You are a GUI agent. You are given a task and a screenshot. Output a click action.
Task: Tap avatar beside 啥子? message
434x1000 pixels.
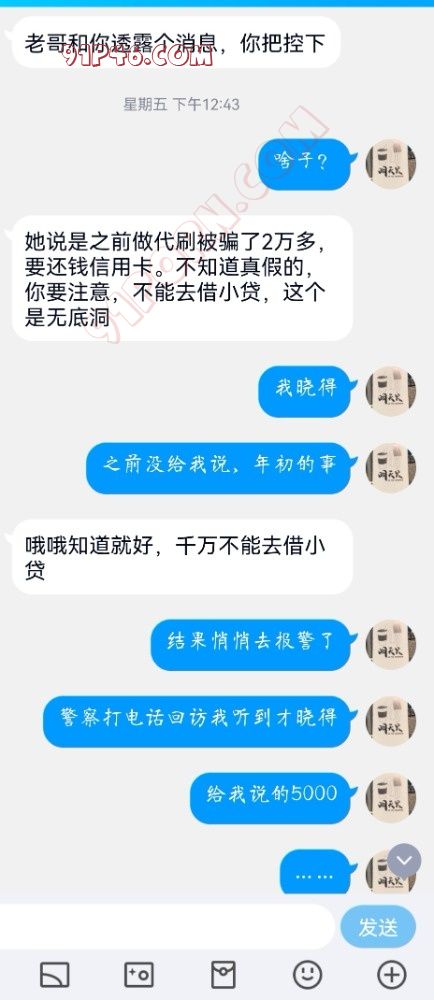point(391,164)
